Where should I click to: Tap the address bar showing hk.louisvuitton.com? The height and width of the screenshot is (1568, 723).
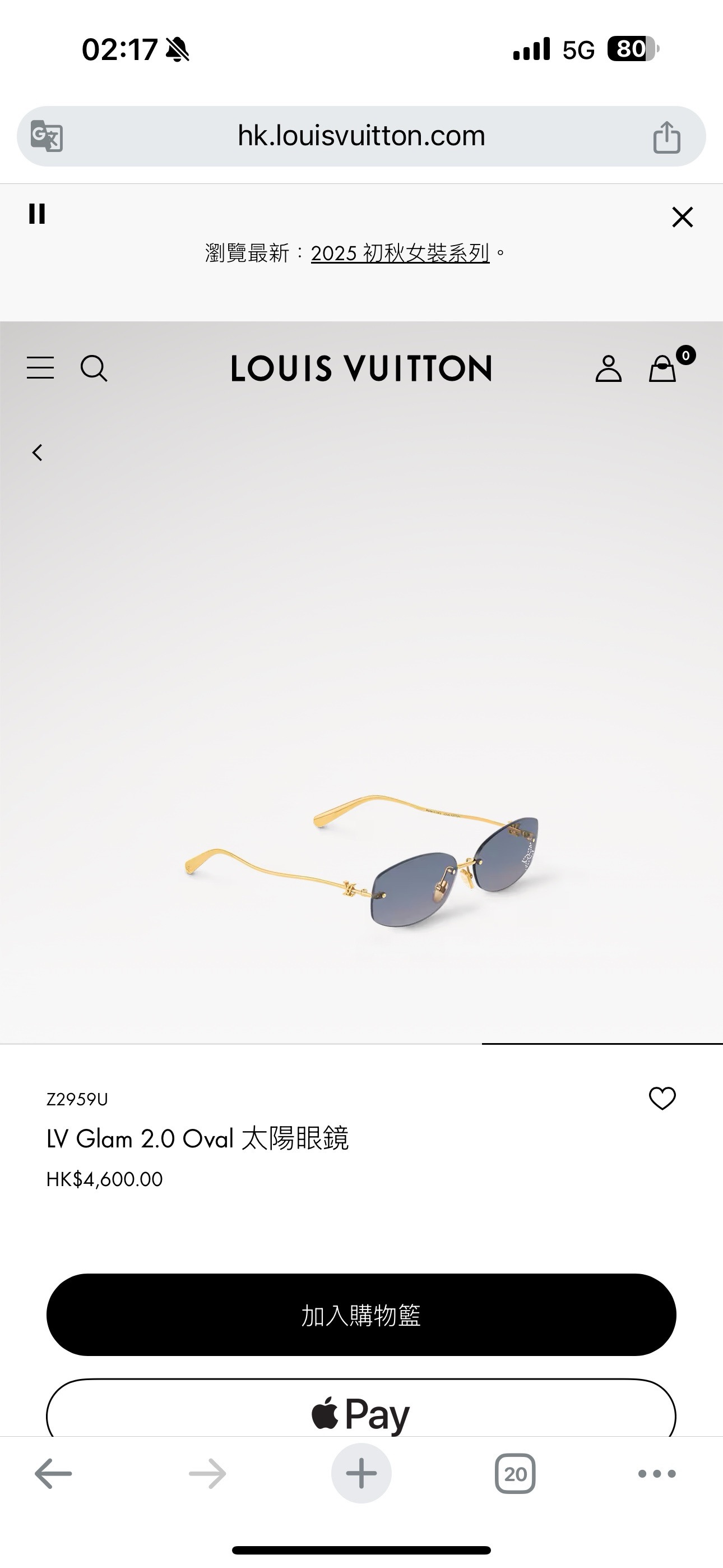(x=361, y=135)
